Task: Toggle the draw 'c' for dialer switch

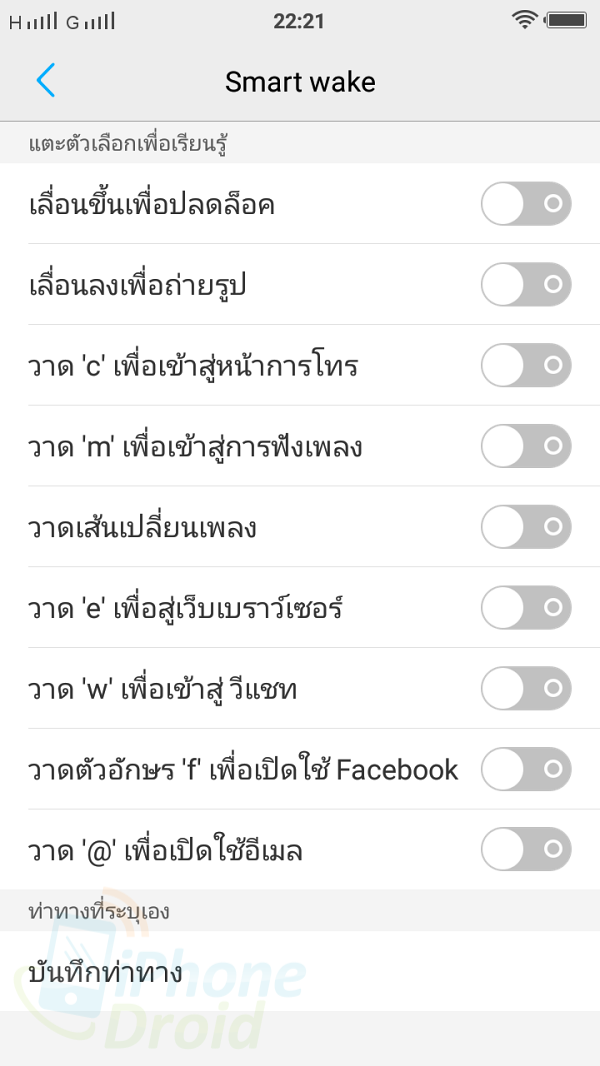Action: pos(526,365)
